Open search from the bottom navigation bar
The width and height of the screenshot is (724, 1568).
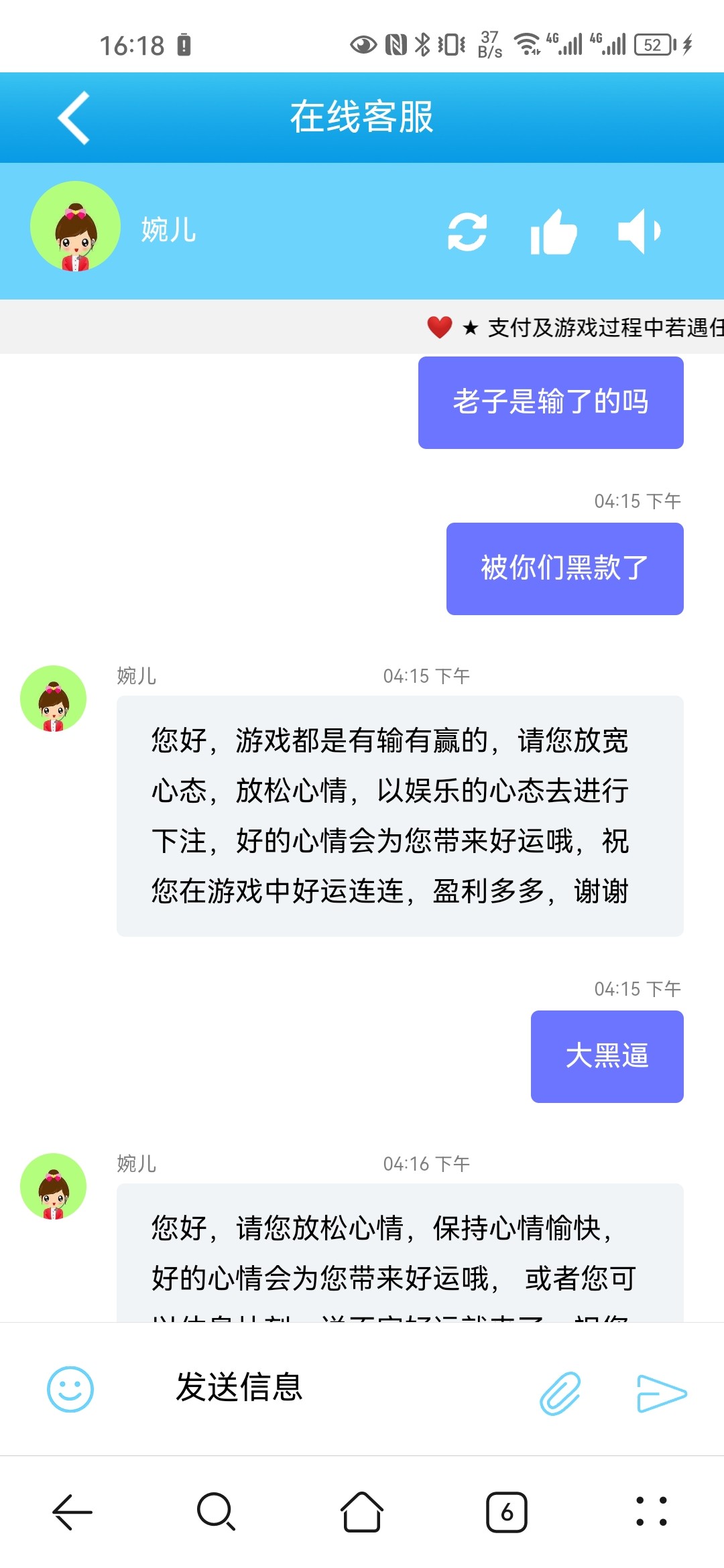(216, 1511)
